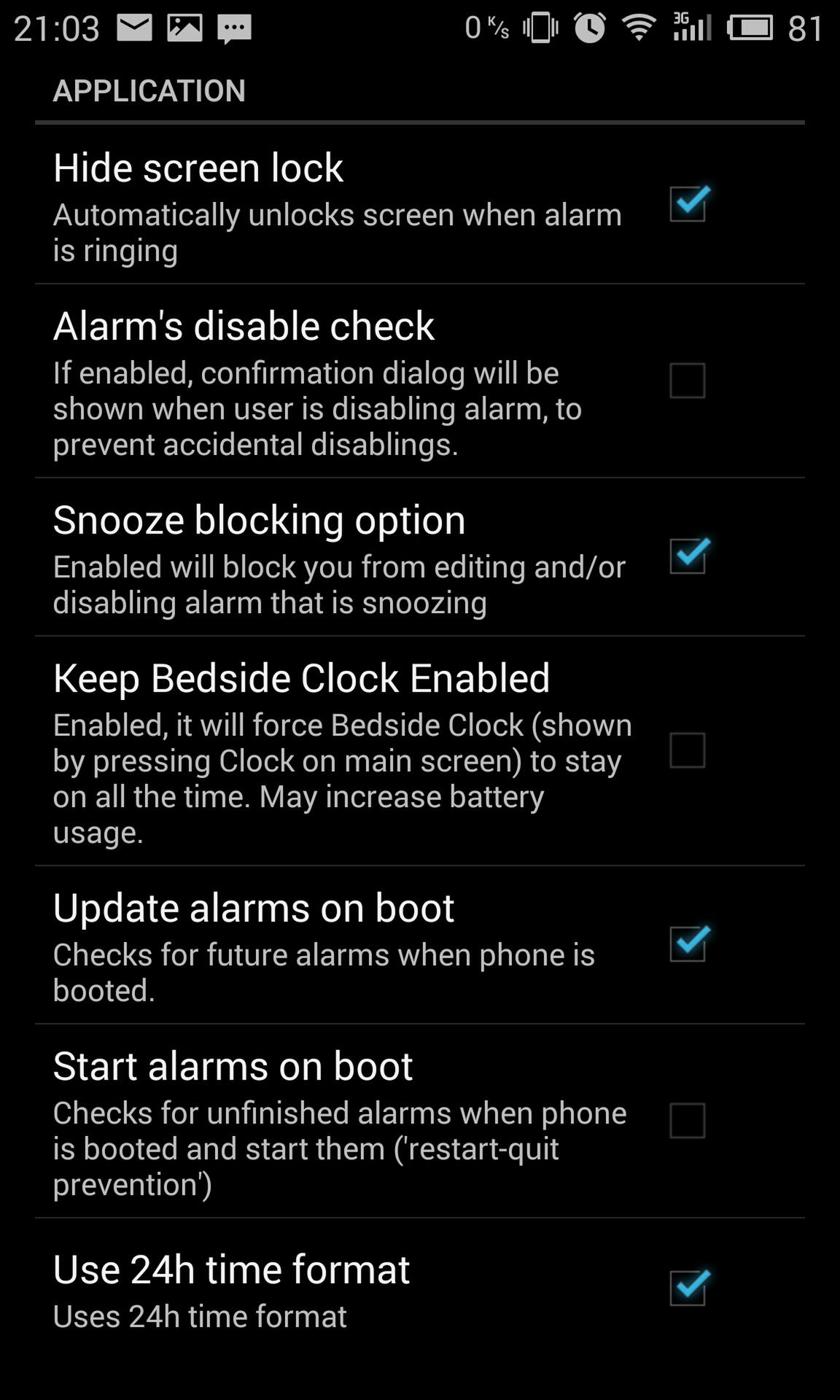The image size is (840, 1400).
Task: Uncheck the Hide screen lock checkbox
Action: [x=688, y=204]
